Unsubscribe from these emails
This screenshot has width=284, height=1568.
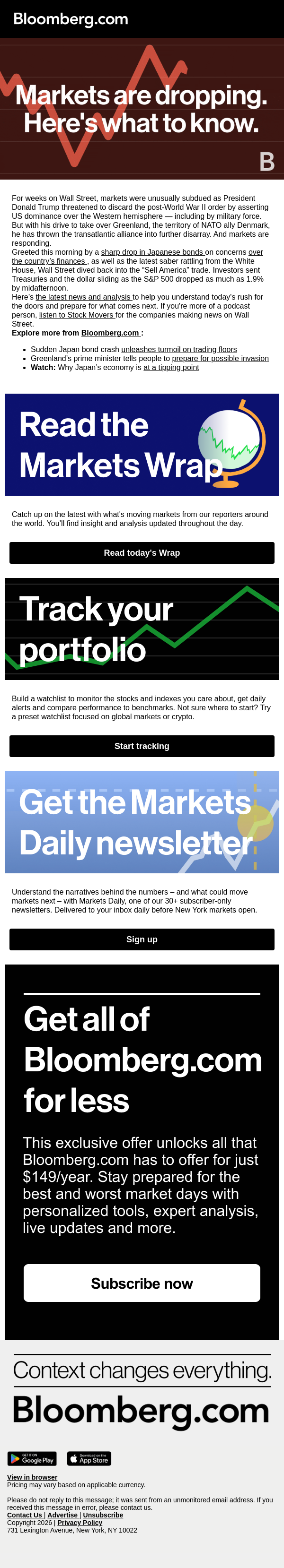103,1515
